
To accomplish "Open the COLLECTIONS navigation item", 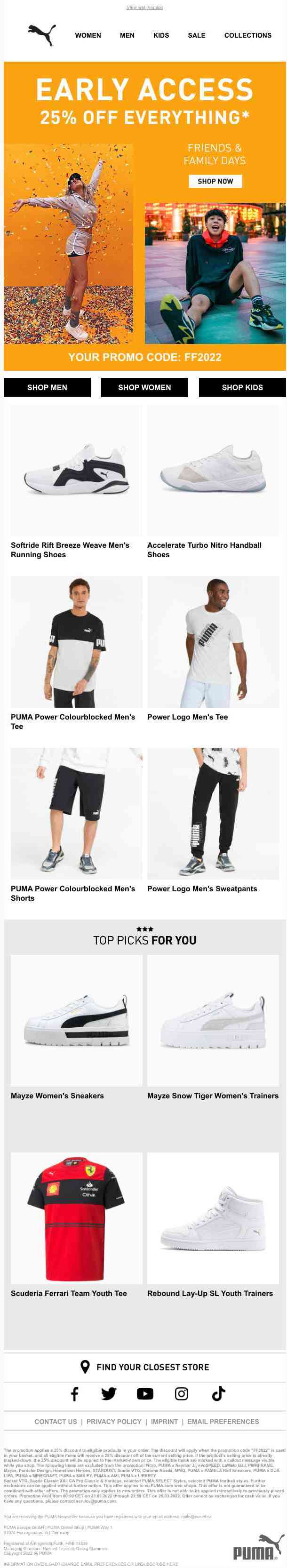I will coord(247,35).
